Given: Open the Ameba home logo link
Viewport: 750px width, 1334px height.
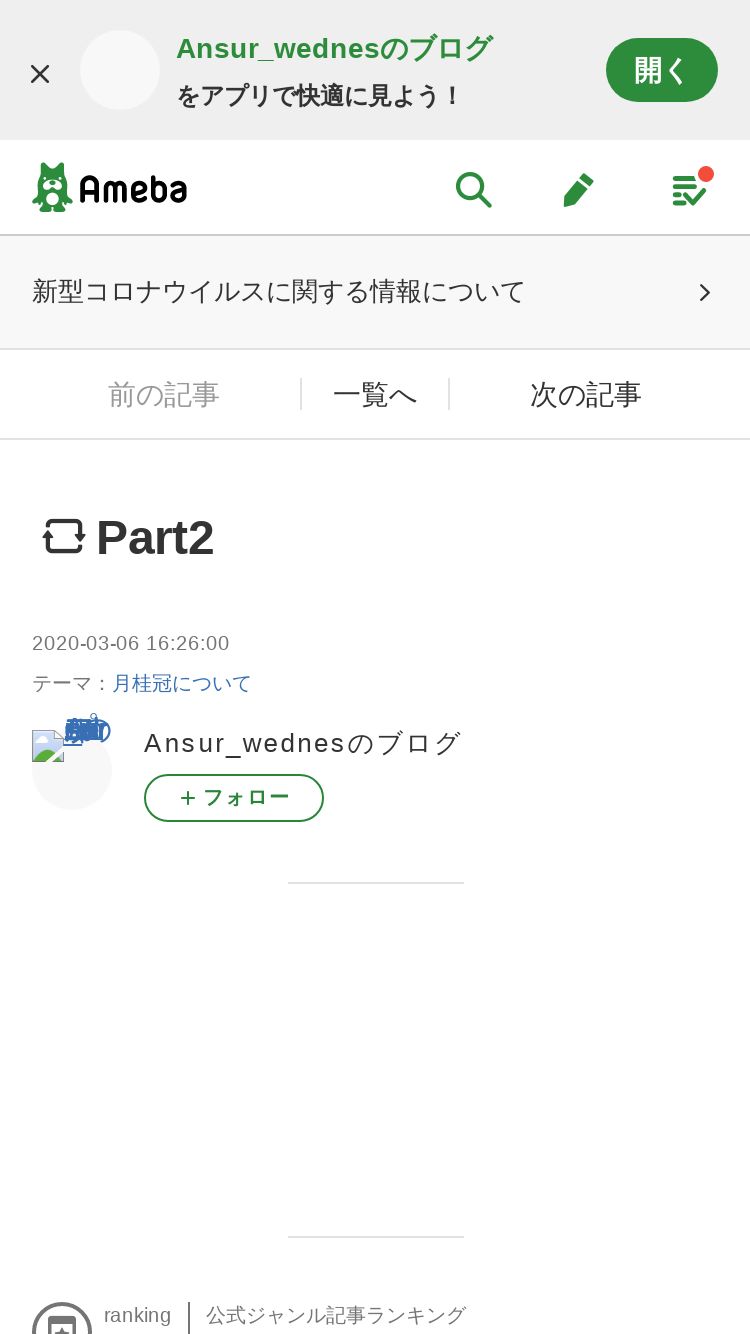Looking at the screenshot, I should point(110,187).
